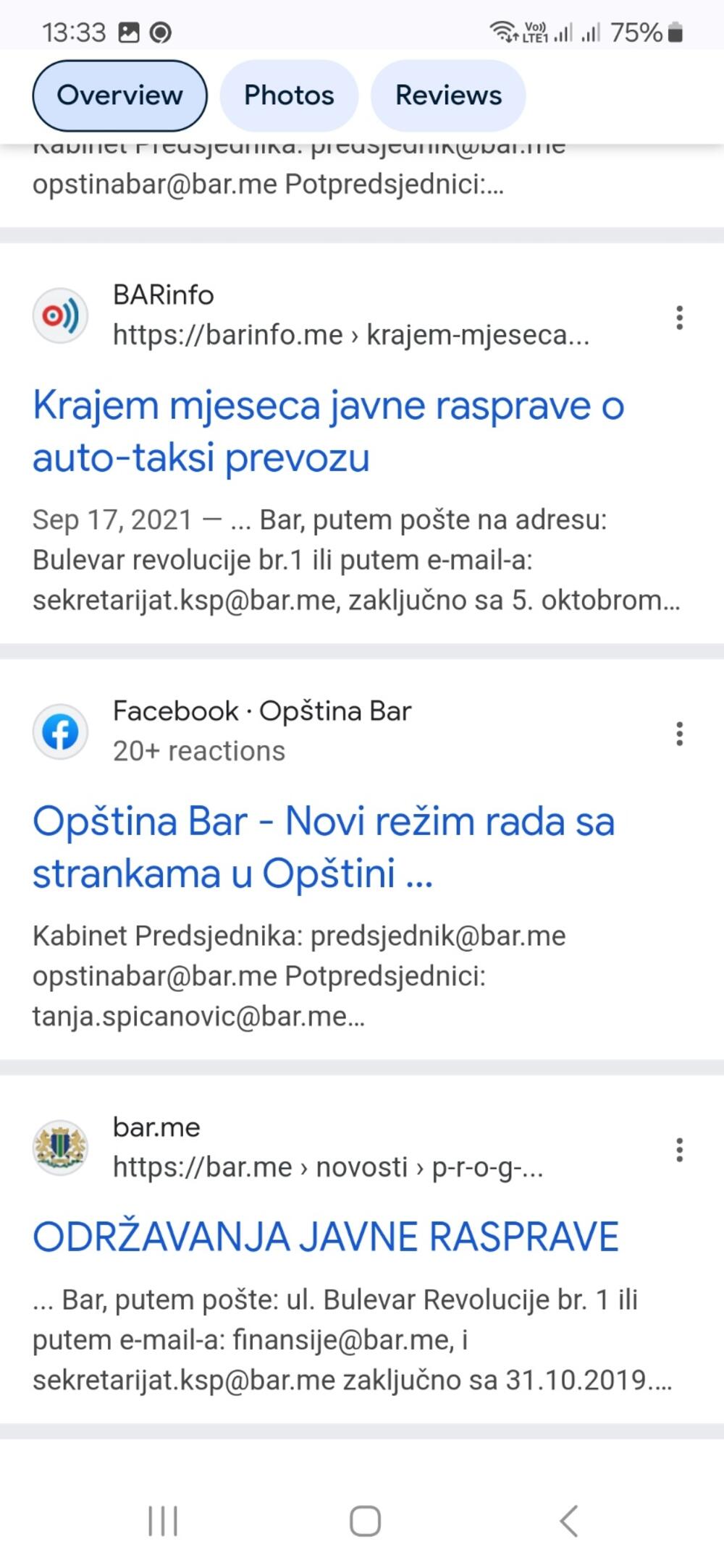Screen dimensions: 724x1568
Task: Open the three-dot menu for BARinfo result
Action: click(x=679, y=318)
